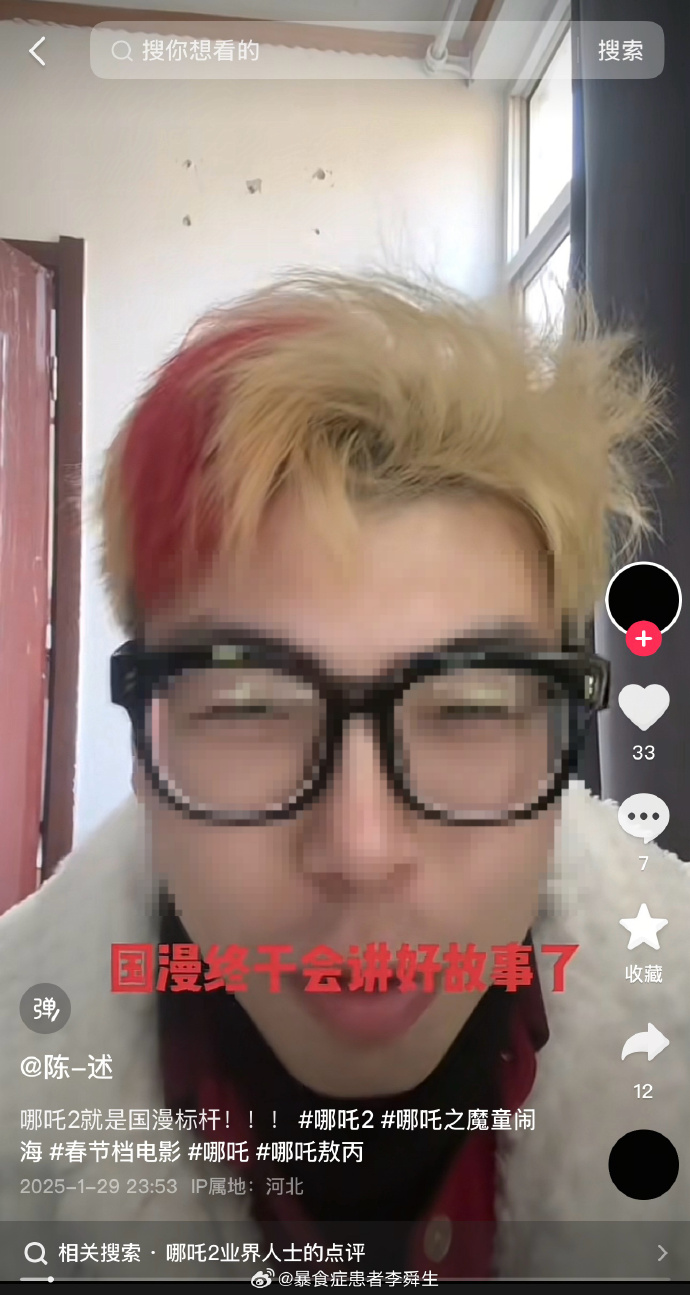Open the profile of @陈-述
The width and height of the screenshot is (690, 1295).
(66, 1066)
